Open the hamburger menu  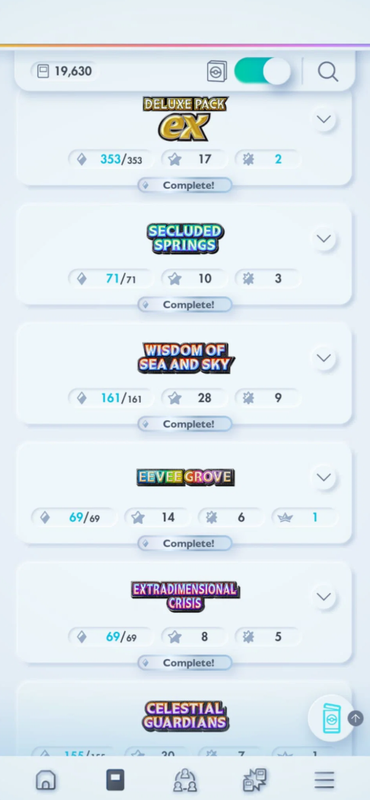[324, 780]
